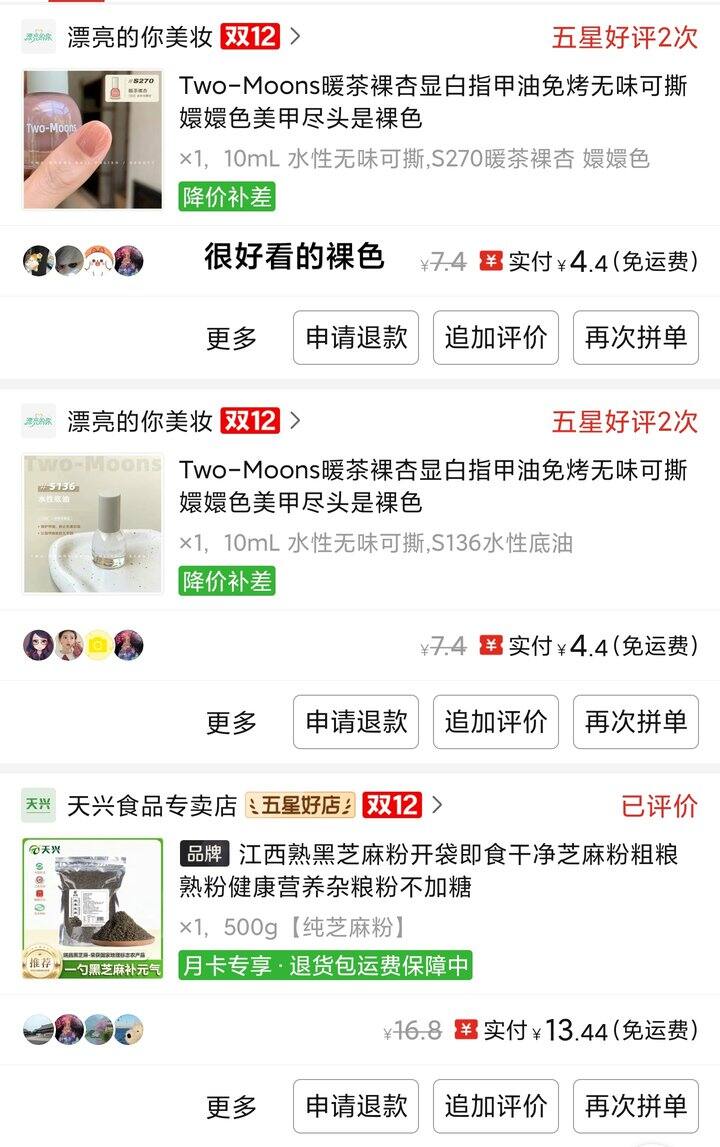Group-buy the S270暖茶裸杏 nail polish again
The height and width of the screenshot is (1147, 720).
[x=636, y=338]
